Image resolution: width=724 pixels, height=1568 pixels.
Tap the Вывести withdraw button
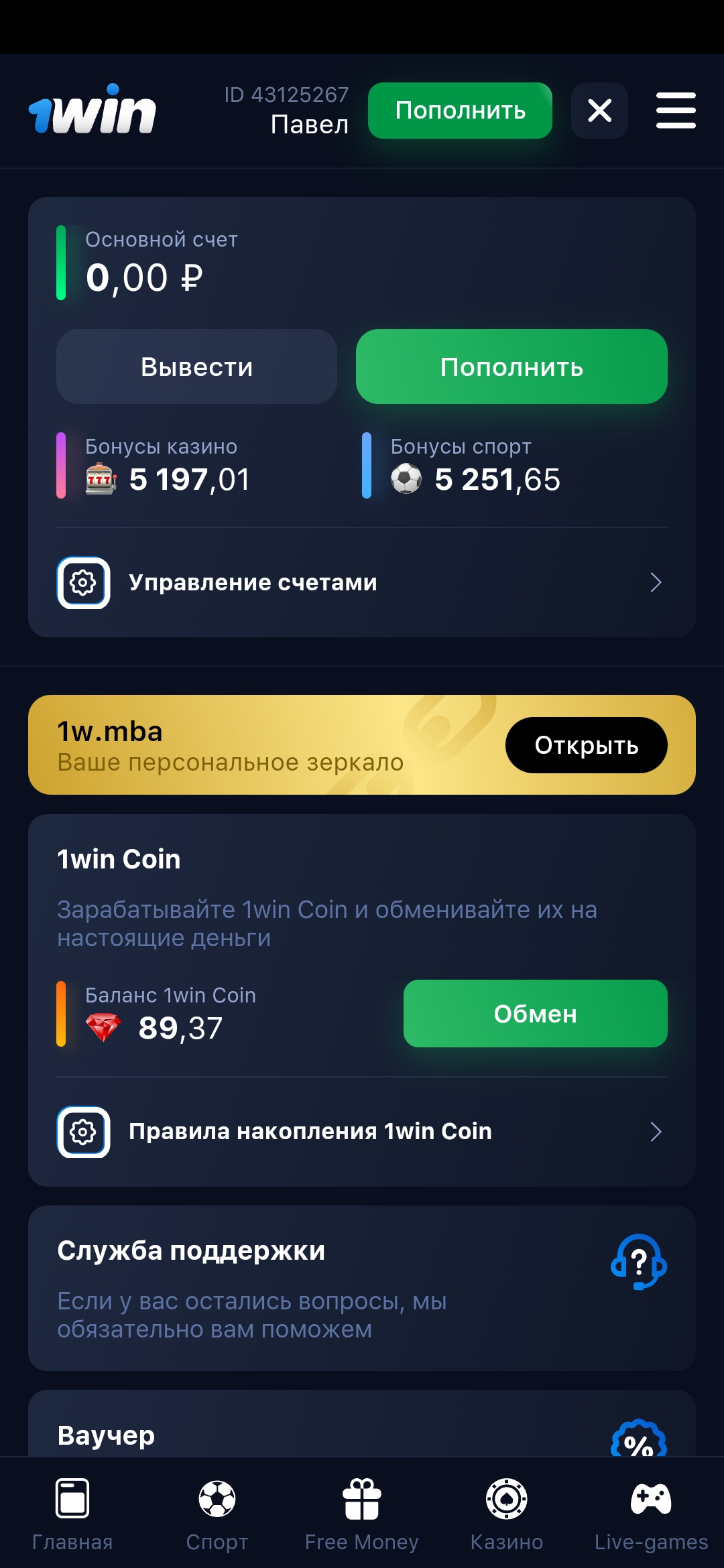click(196, 367)
